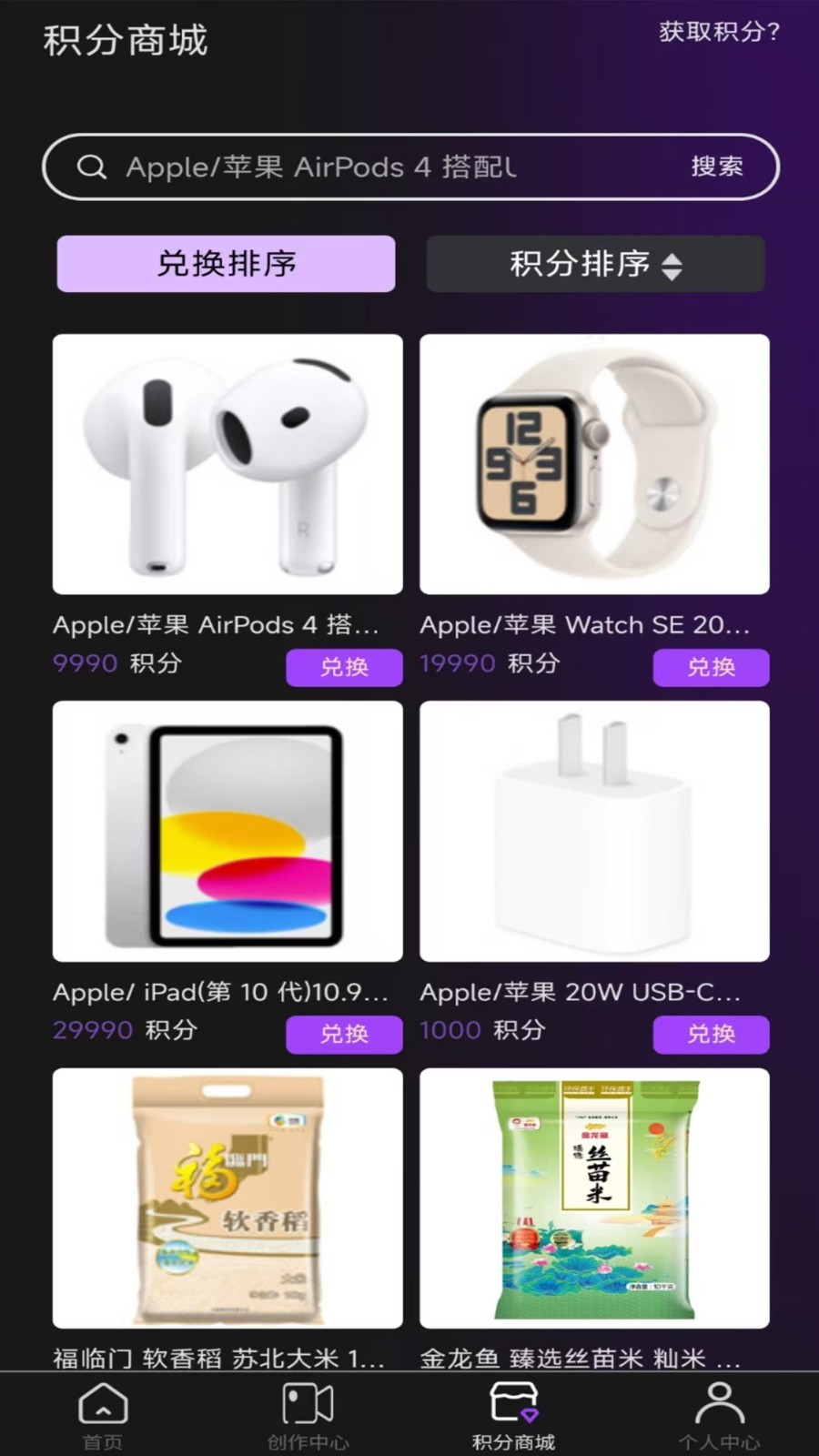The width and height of the screenshot is (819, 1456).
Task: Click the 兑换排序 sort button
Action: click(x=227, y=265)
